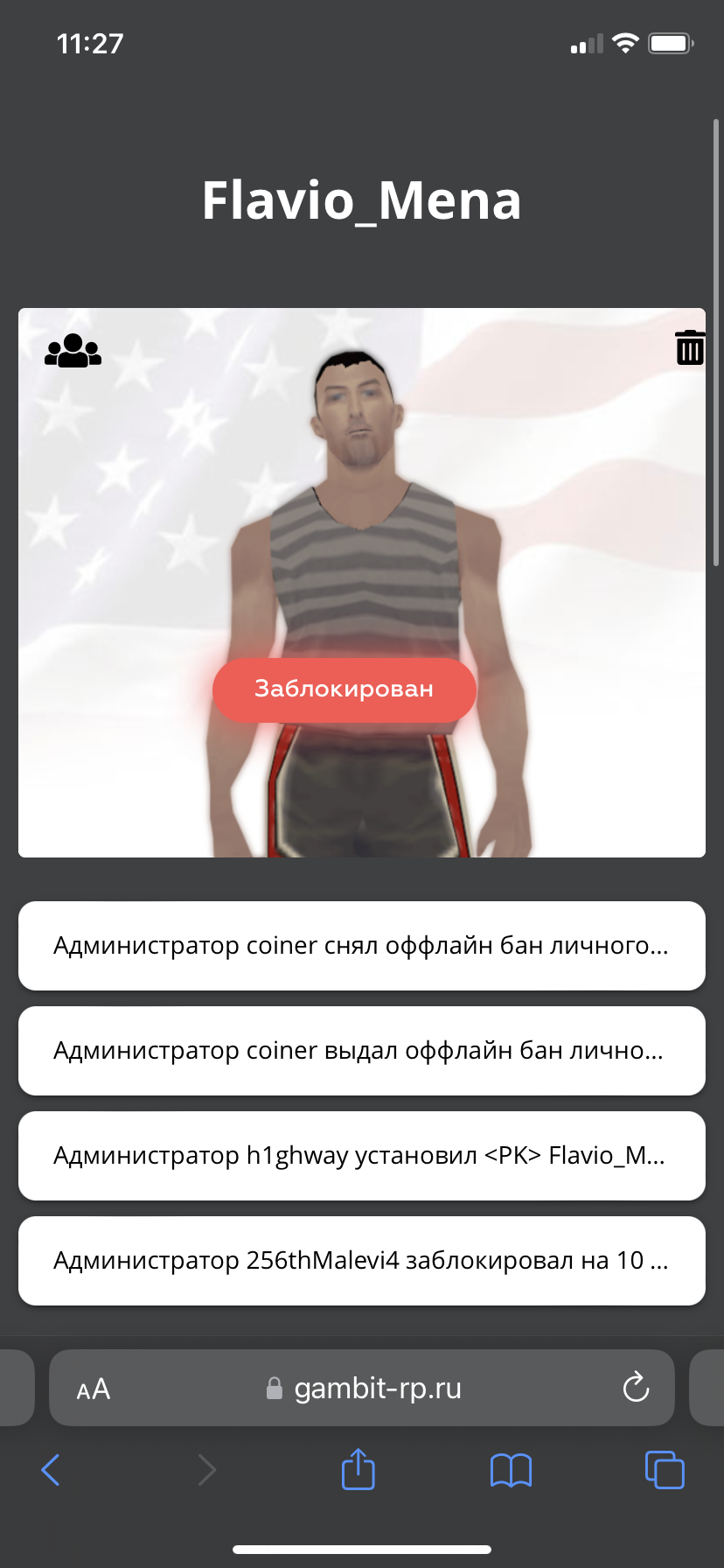Open the group people icon on character card

(x=73, y=351)
